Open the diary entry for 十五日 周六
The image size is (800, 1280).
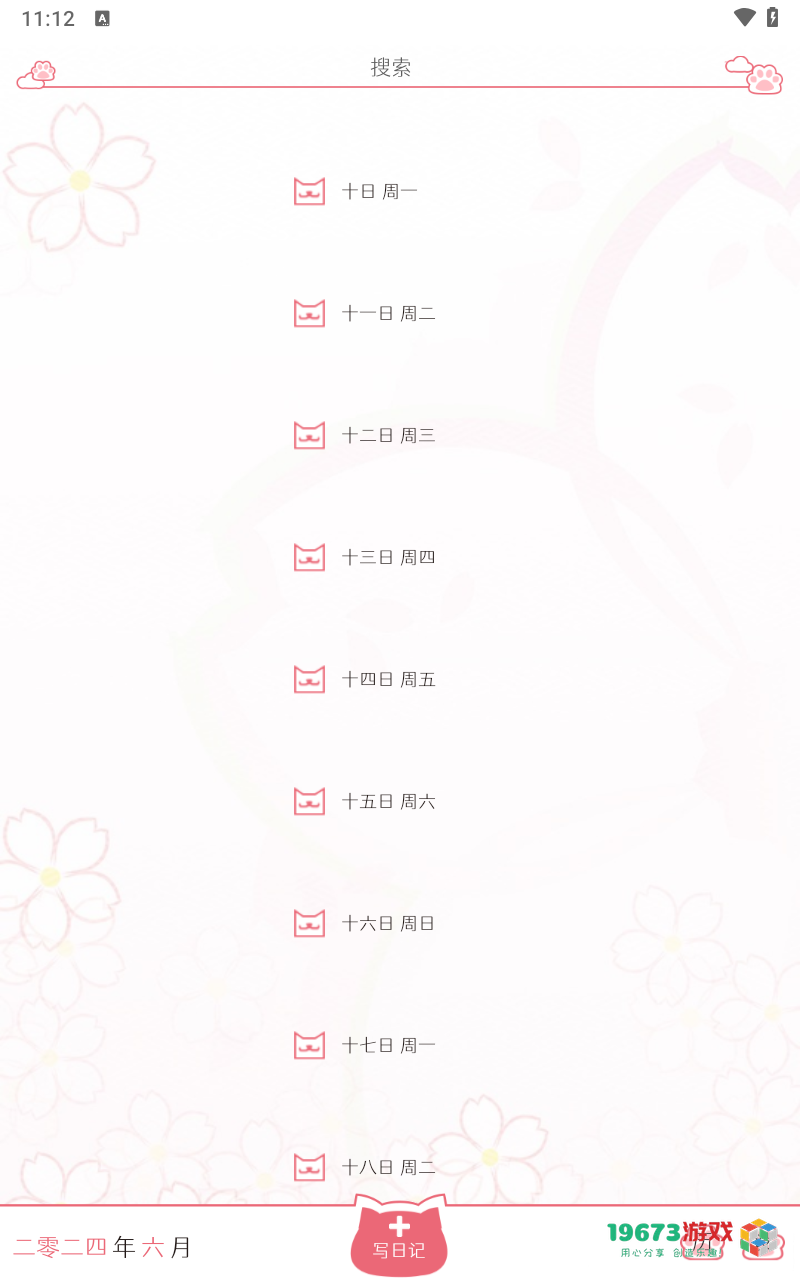click(388, 801)
